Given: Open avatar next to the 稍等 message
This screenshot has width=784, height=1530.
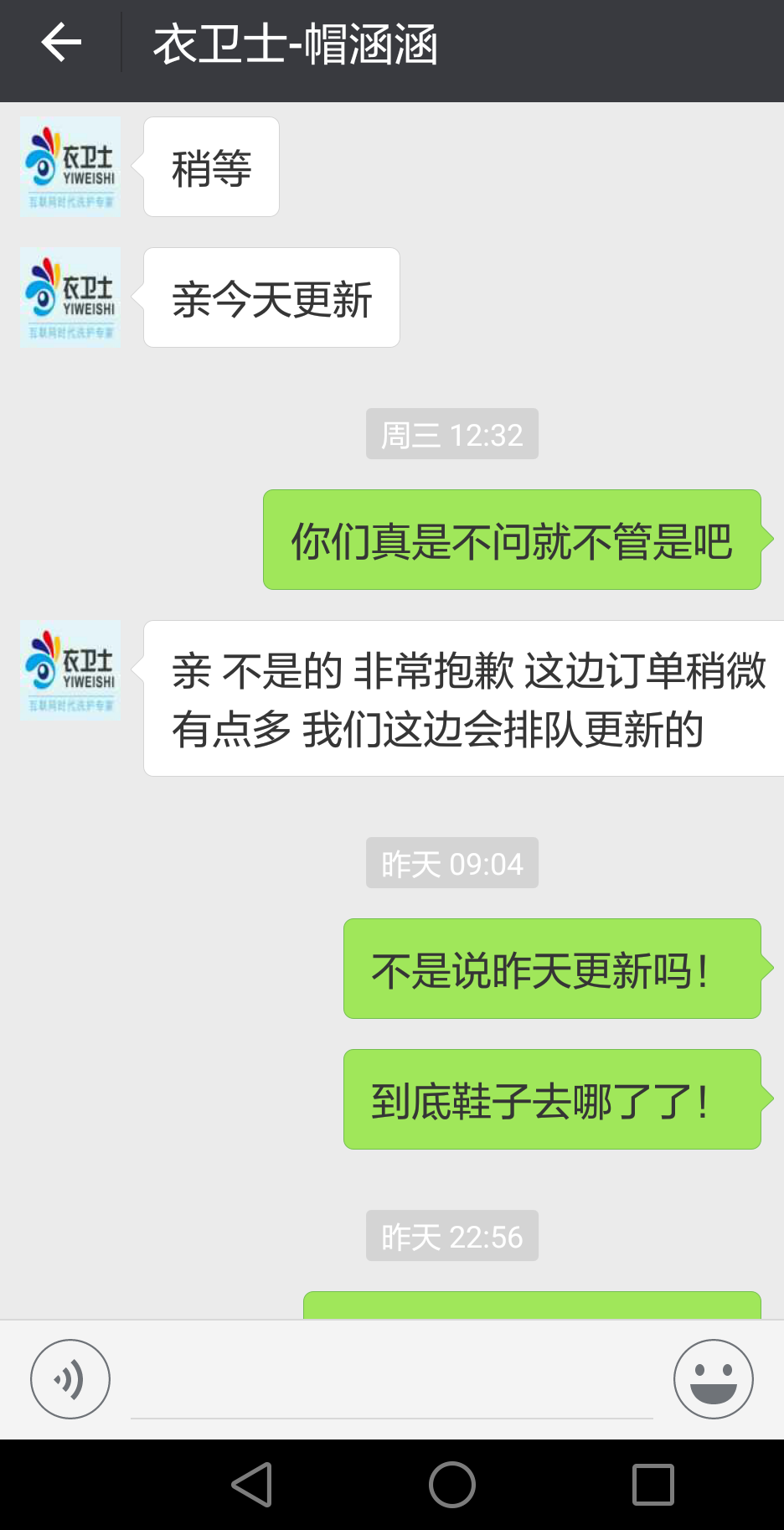Looking at the screenshot, I should point(70,167).
